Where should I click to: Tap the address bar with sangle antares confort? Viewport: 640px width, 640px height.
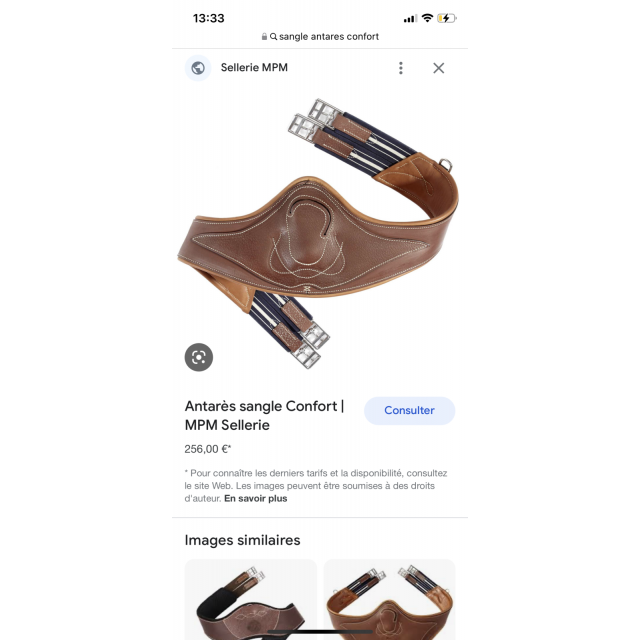(320, 37)
